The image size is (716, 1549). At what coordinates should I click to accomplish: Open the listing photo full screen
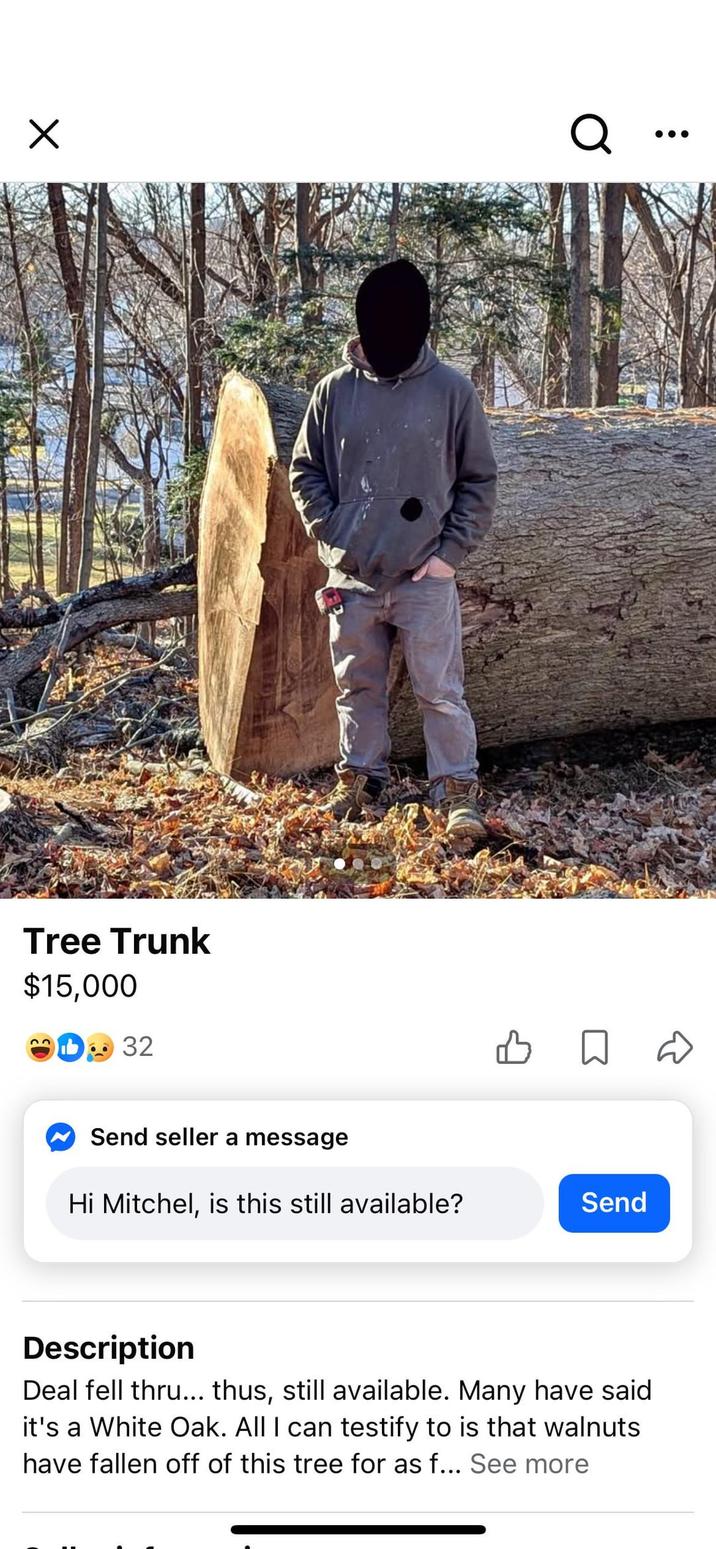358,540
